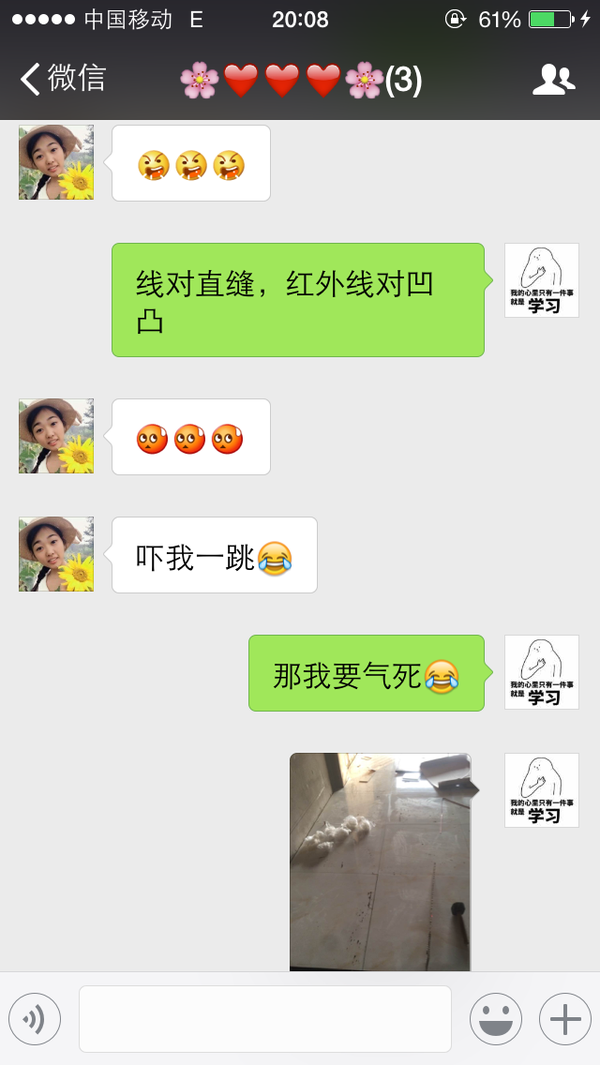
Task: Switch to voice message input
Action: 35,1019
